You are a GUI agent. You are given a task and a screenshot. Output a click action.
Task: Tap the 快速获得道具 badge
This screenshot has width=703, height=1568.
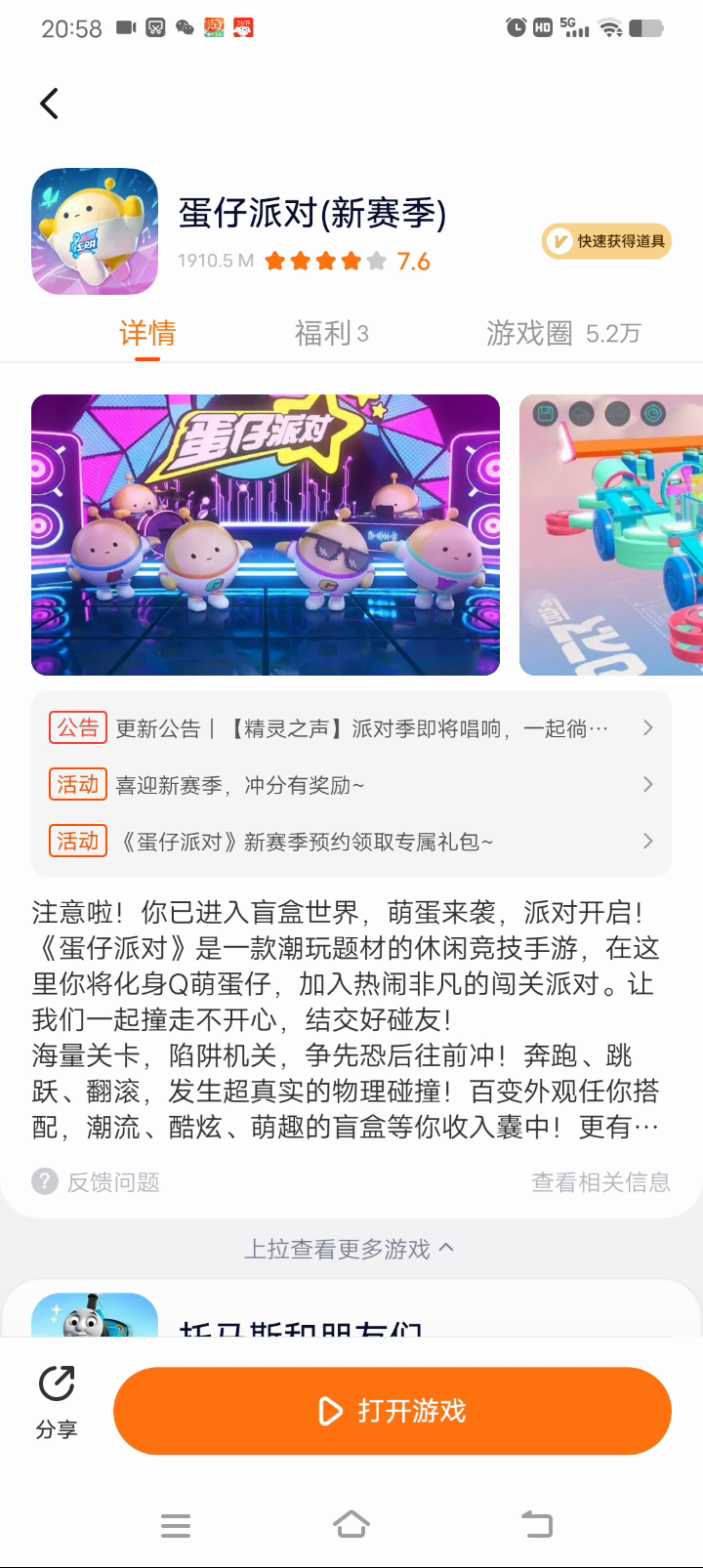point(606,241)
